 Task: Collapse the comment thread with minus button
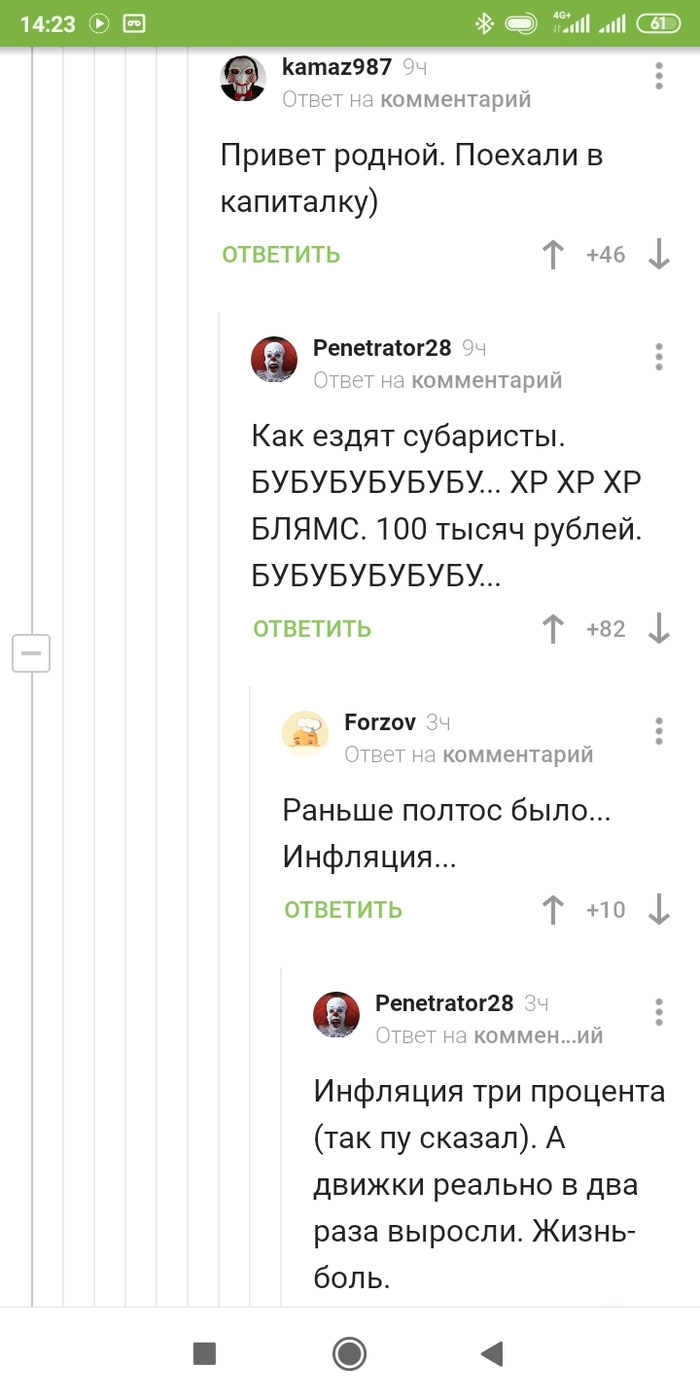point(31,653)
